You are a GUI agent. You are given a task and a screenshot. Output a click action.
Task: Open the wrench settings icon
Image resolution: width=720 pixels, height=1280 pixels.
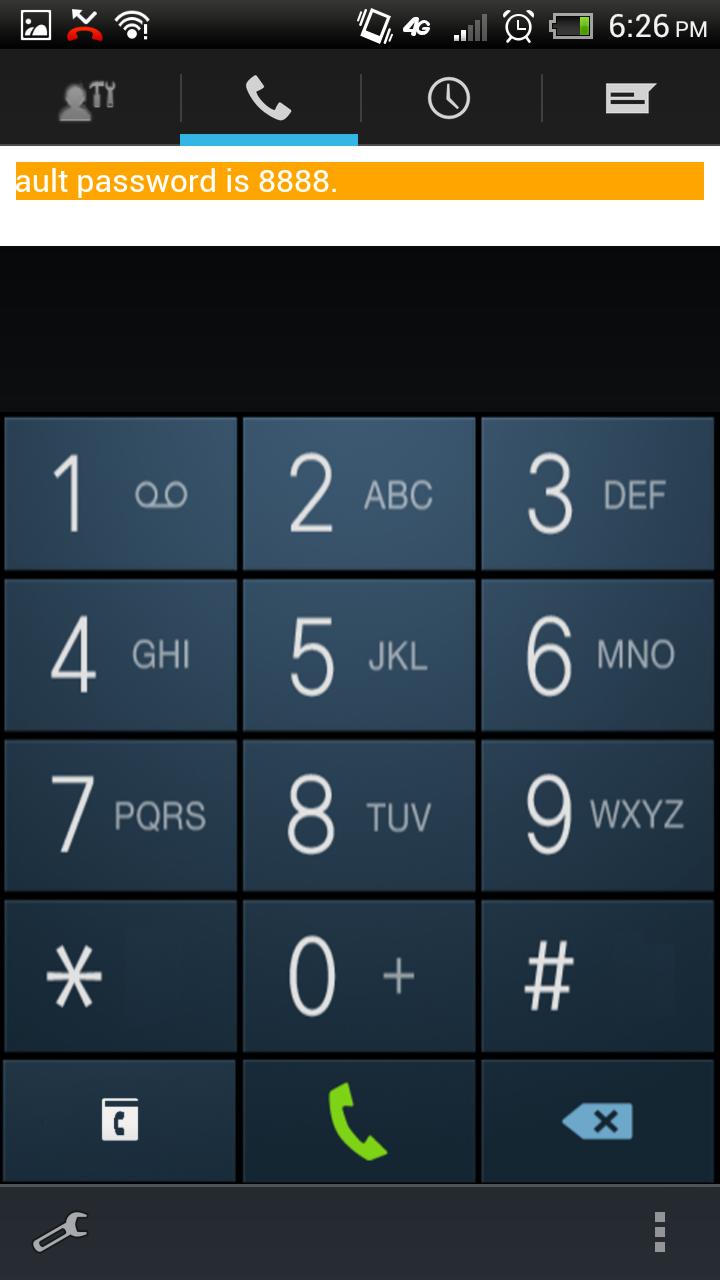[60, 1232]
